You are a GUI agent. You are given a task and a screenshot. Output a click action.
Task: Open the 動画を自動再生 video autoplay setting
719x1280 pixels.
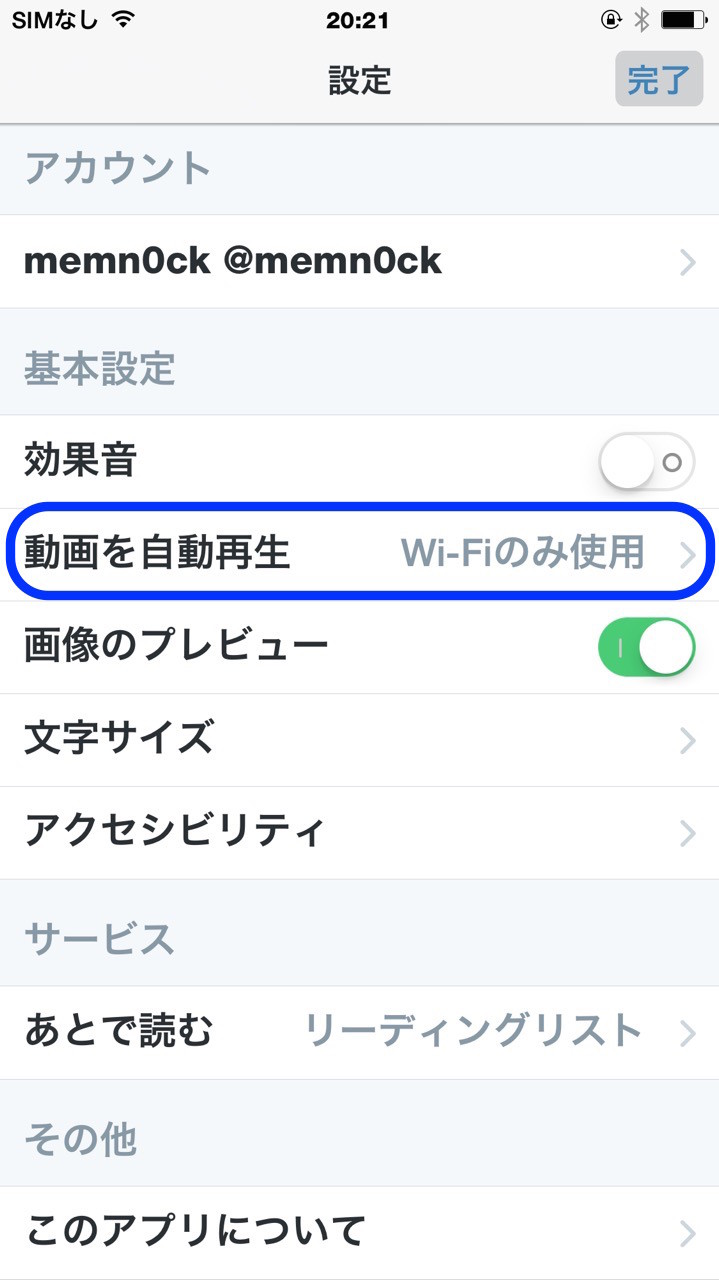click(x=359, y=553)
